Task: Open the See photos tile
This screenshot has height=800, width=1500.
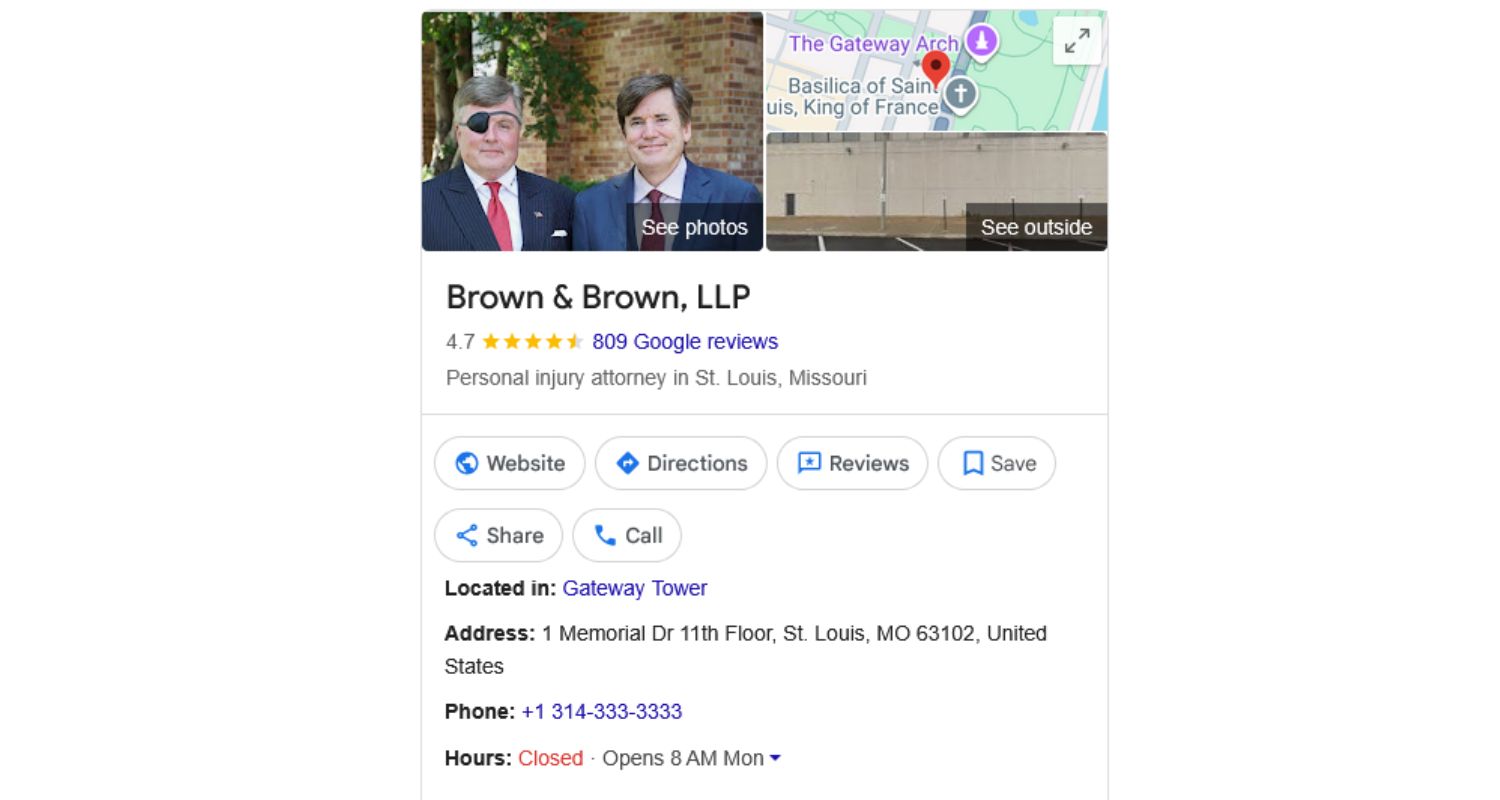Action: click(x=593, y=131)
